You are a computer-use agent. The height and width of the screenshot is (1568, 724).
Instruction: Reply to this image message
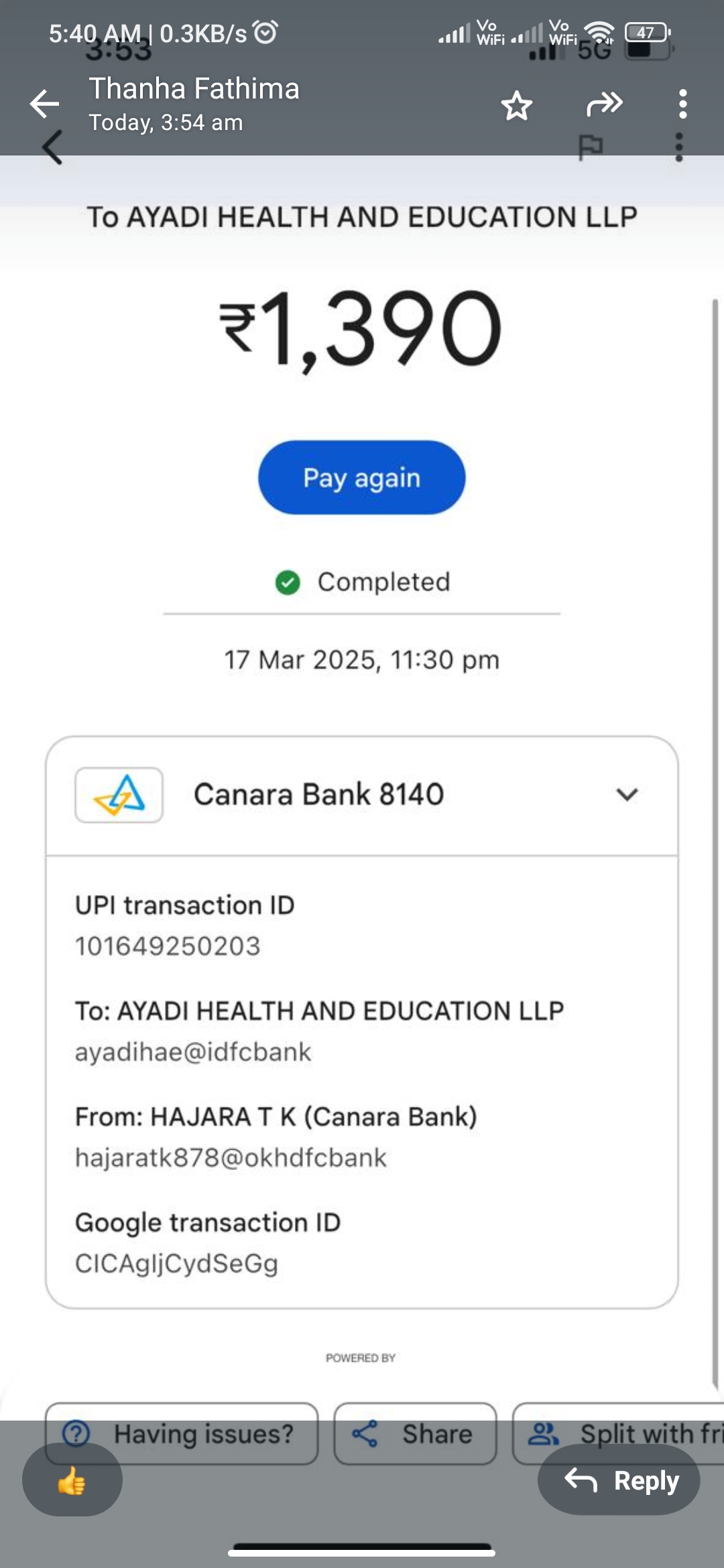[619, 1480]
